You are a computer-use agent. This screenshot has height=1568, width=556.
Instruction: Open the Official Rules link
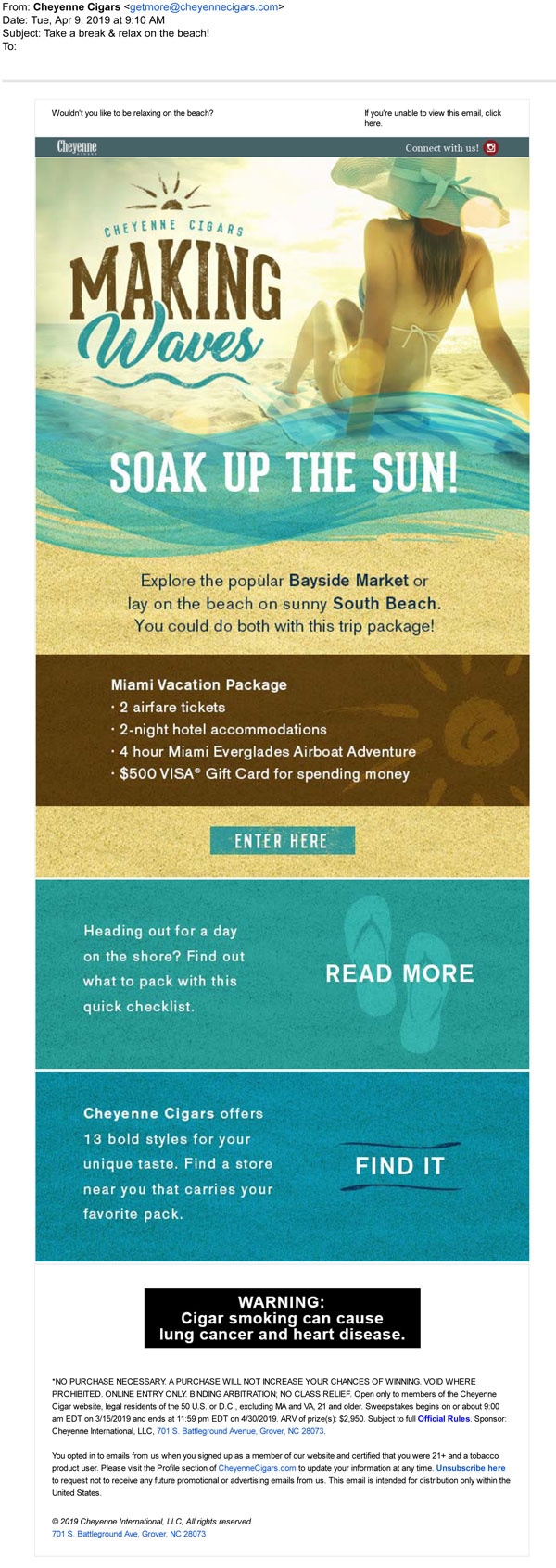point(444,1419)
